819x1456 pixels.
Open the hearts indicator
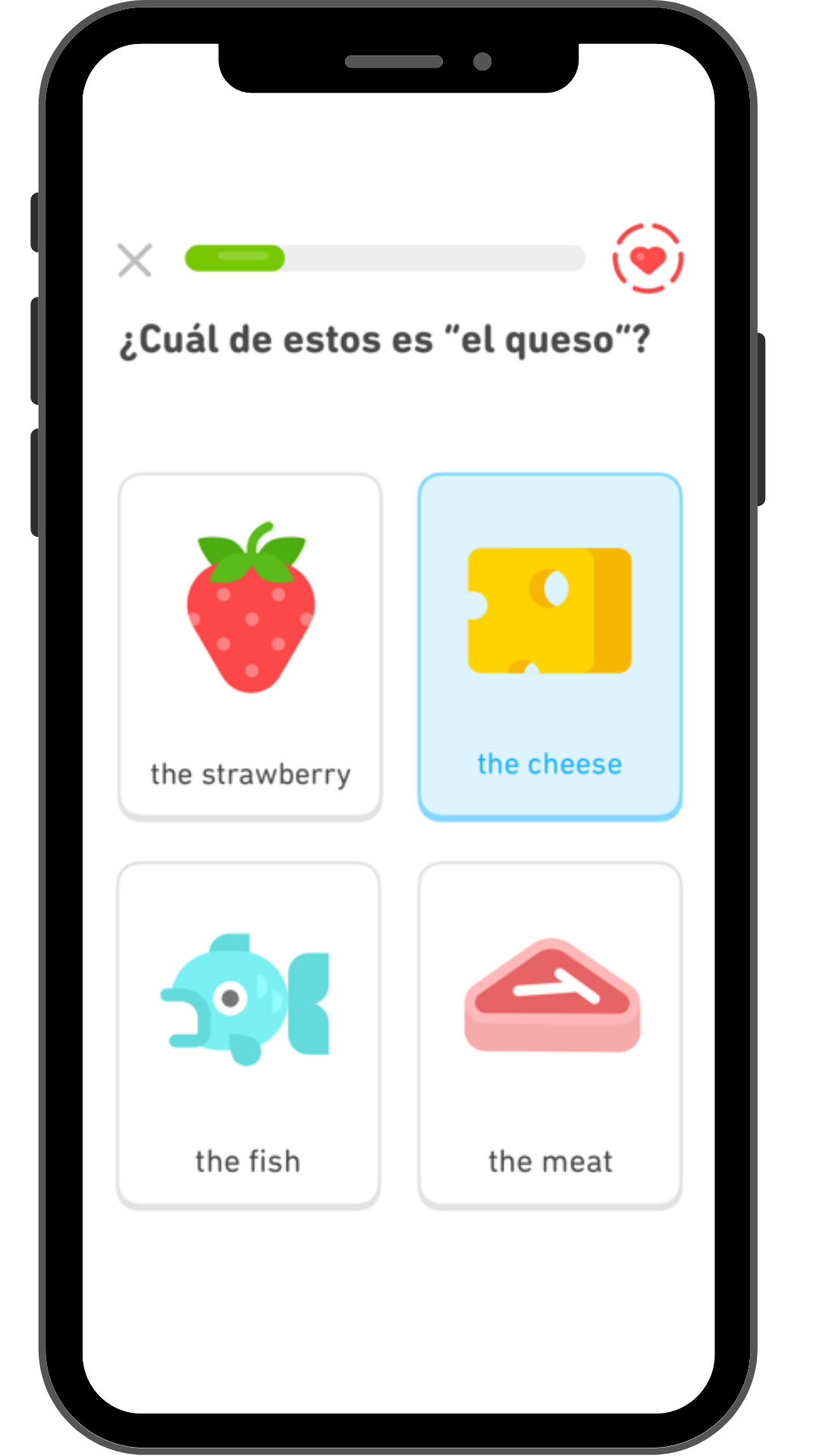pos(648,259)
